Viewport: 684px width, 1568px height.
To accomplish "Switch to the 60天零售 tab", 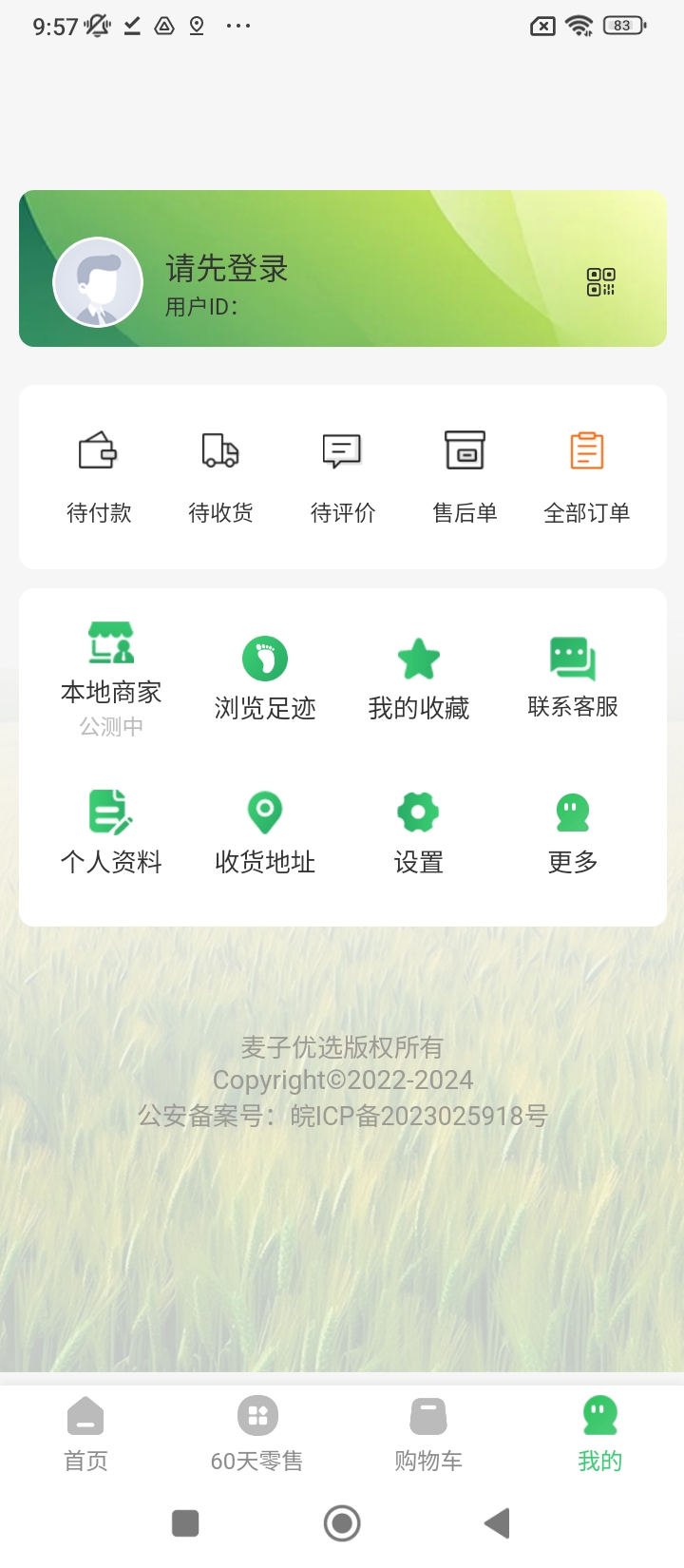I will tap(256, 1433).
